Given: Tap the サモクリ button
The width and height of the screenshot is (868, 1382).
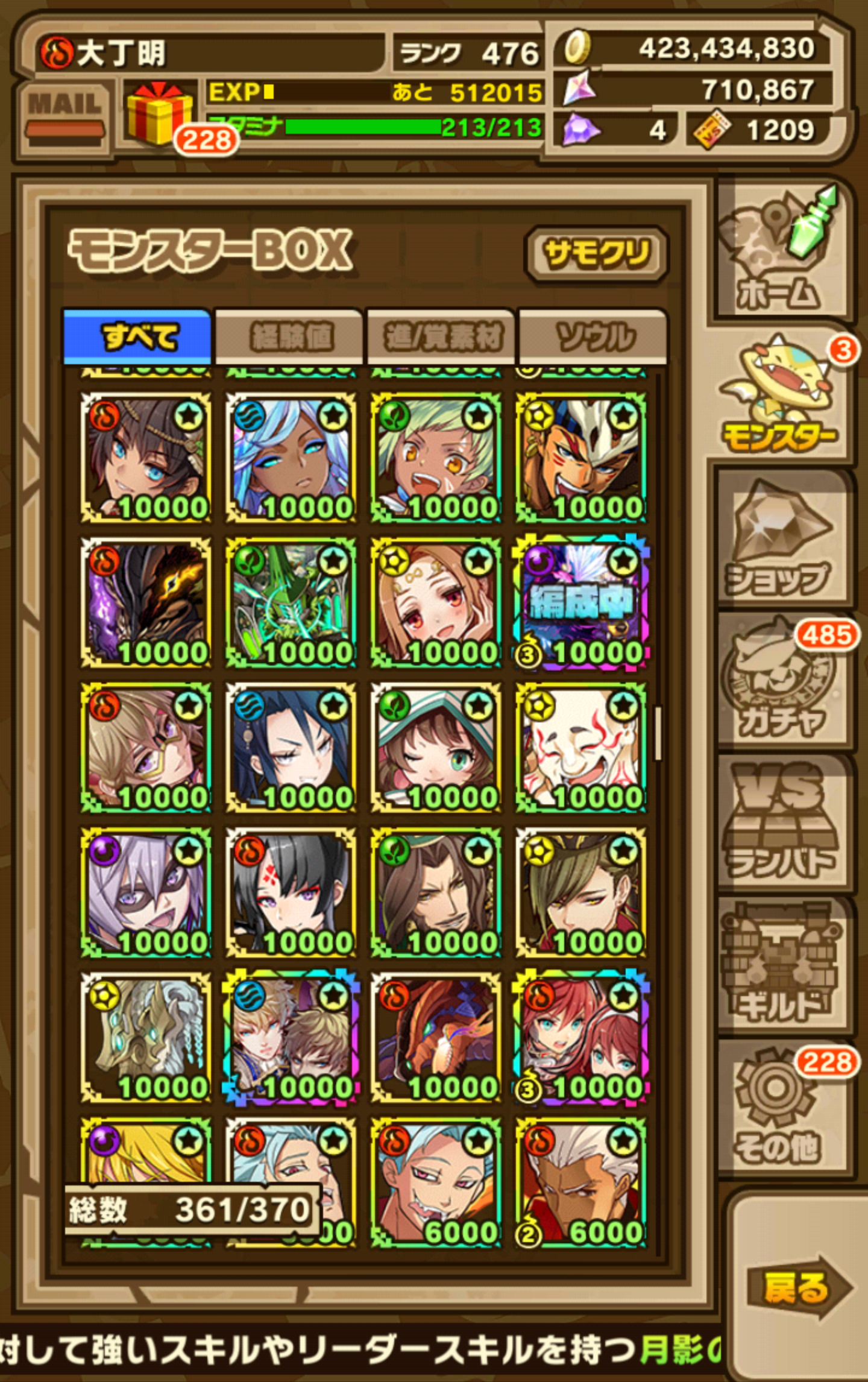Looking at the screenshot, I should pyautogui.click(x=597, y=254).
